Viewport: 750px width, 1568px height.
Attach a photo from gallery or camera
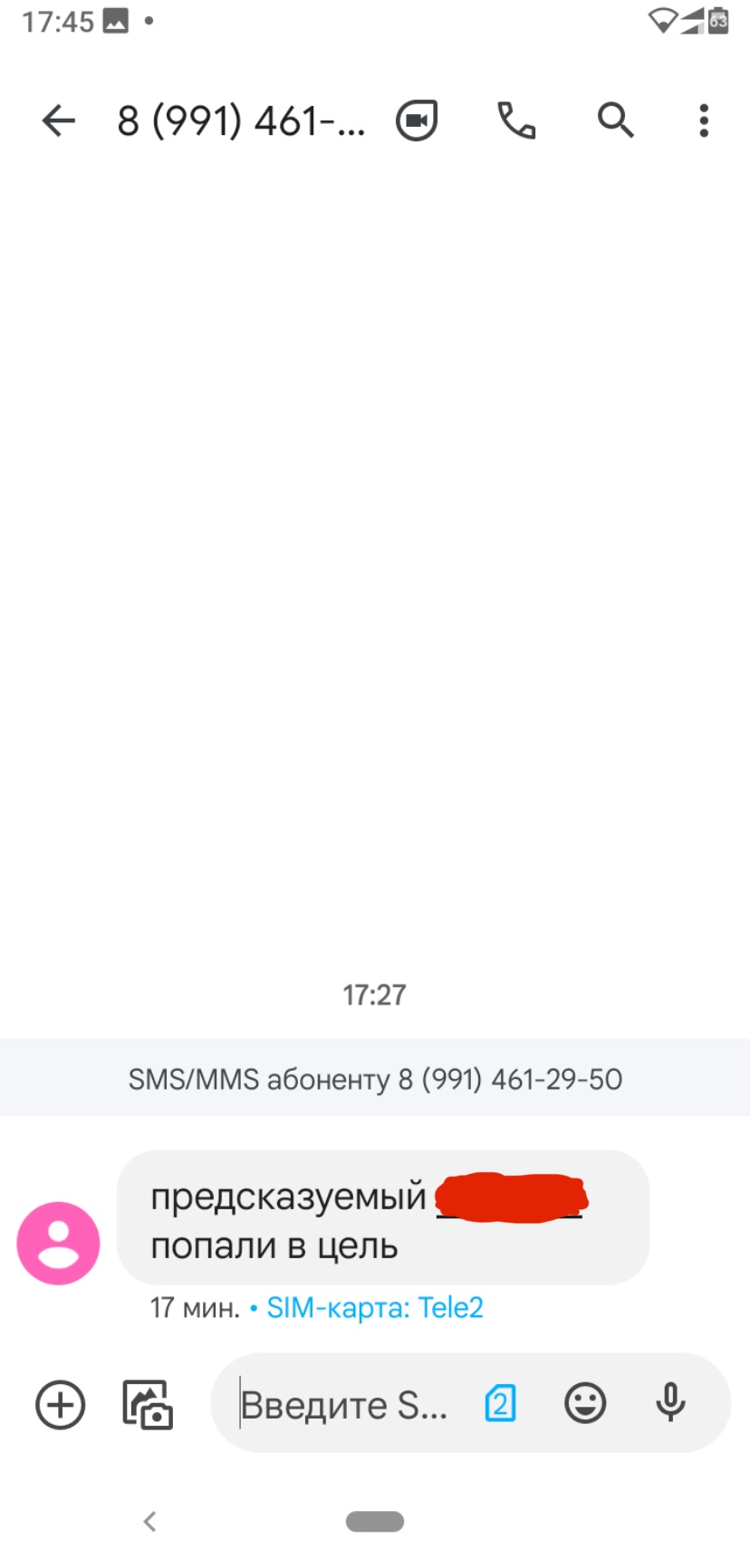coord(147,1405)
